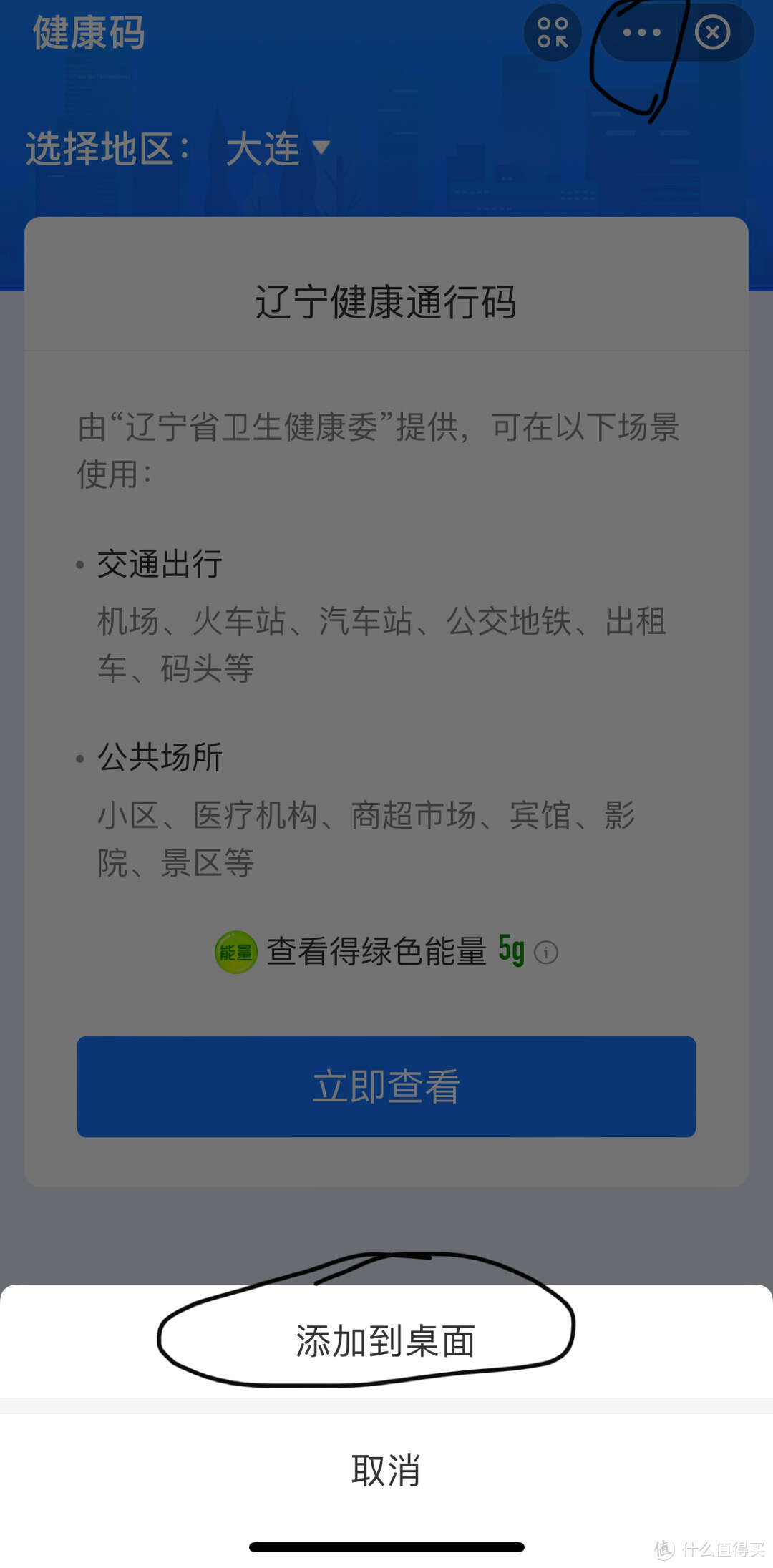Open the info icon beside 绿色能量 5g
Image resolution: width=773 pixels, height=1568 pixels.
546,953
